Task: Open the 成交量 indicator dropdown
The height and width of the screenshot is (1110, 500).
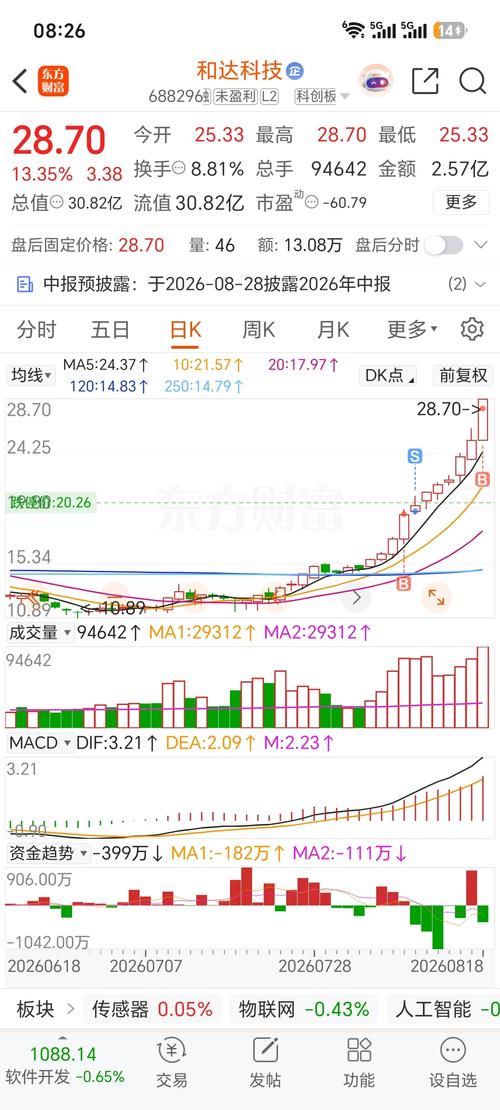Action: click(40, 632)
